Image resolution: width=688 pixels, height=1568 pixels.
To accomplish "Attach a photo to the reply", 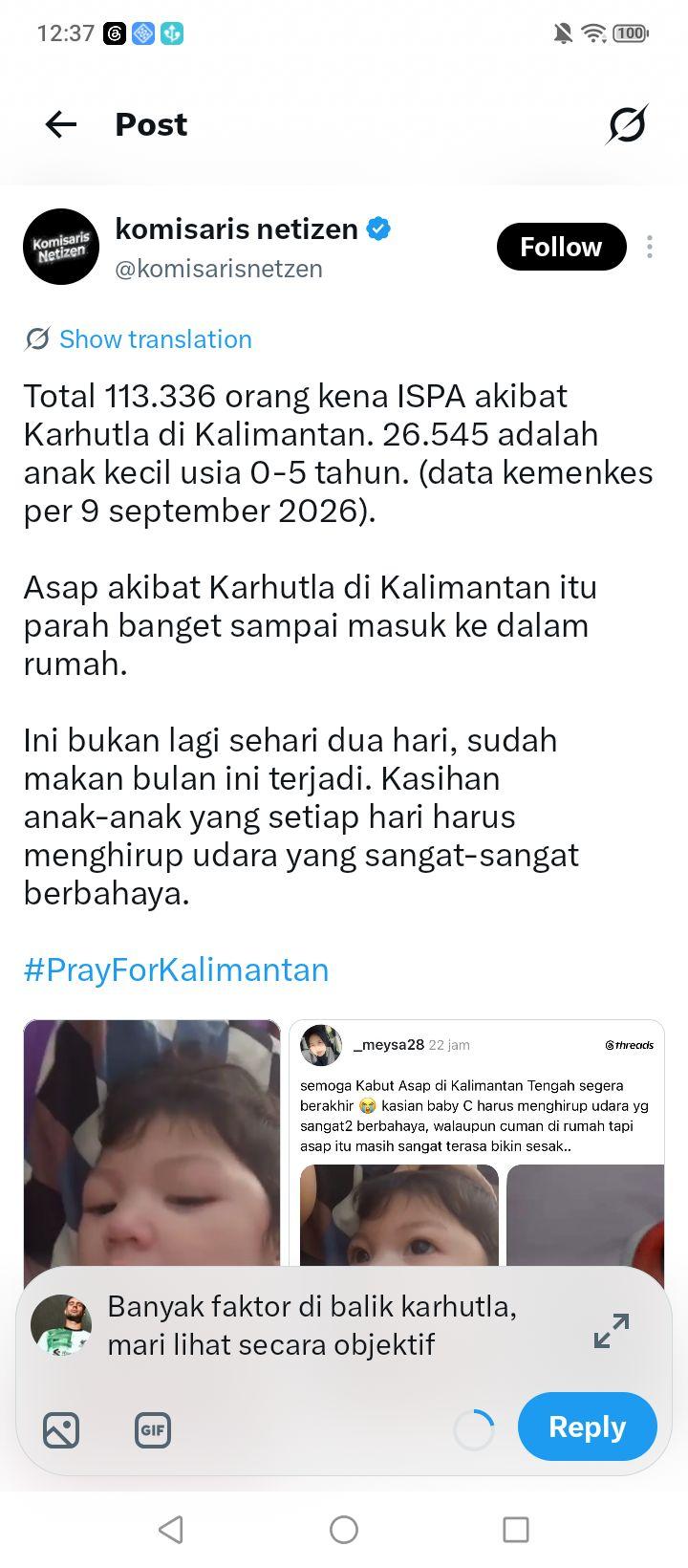I will [61, 1430].
